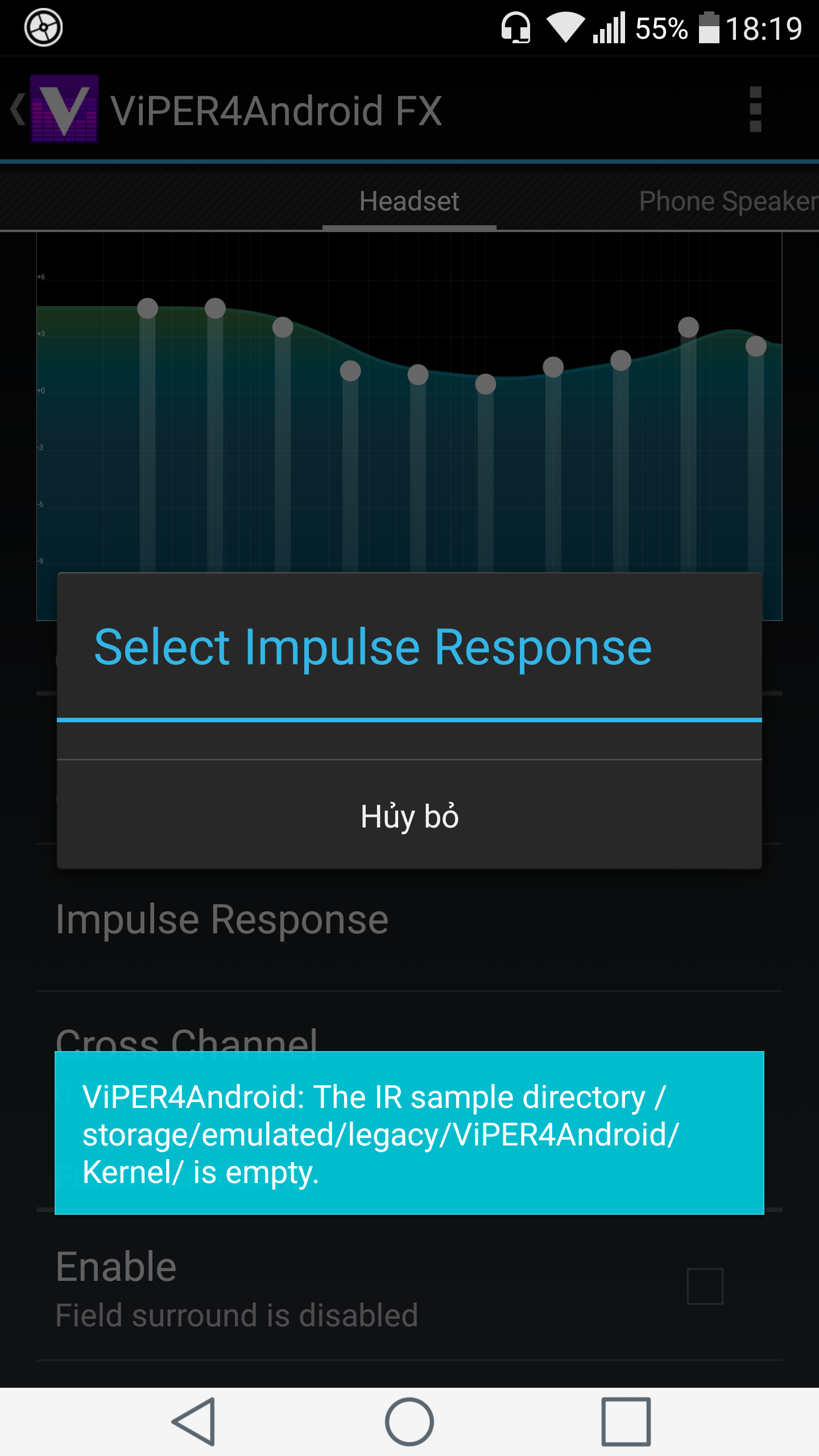
Task: Tap the ViPER4Android FX app icon
Action: [x=64, y=109]
